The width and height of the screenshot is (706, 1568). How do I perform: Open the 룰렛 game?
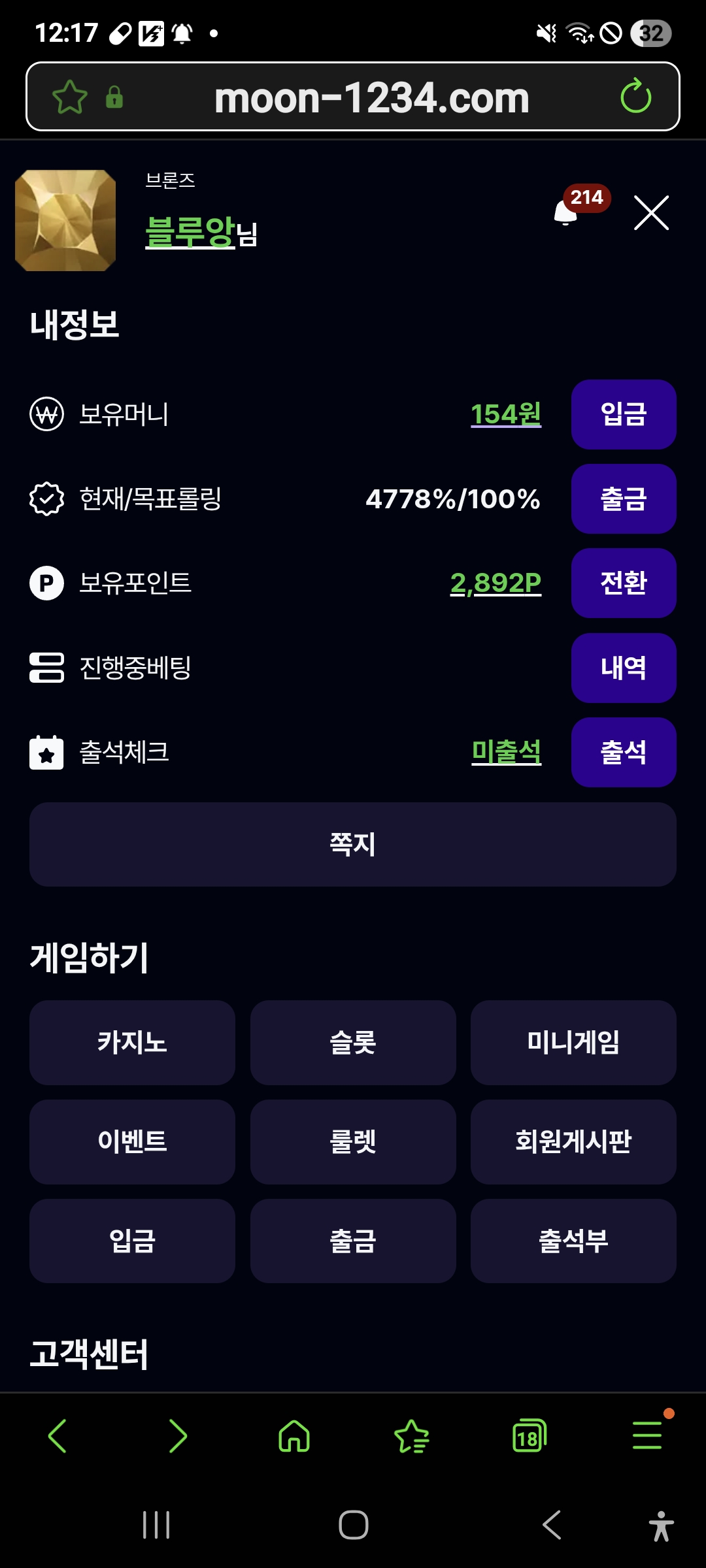tap(352, 1141)
